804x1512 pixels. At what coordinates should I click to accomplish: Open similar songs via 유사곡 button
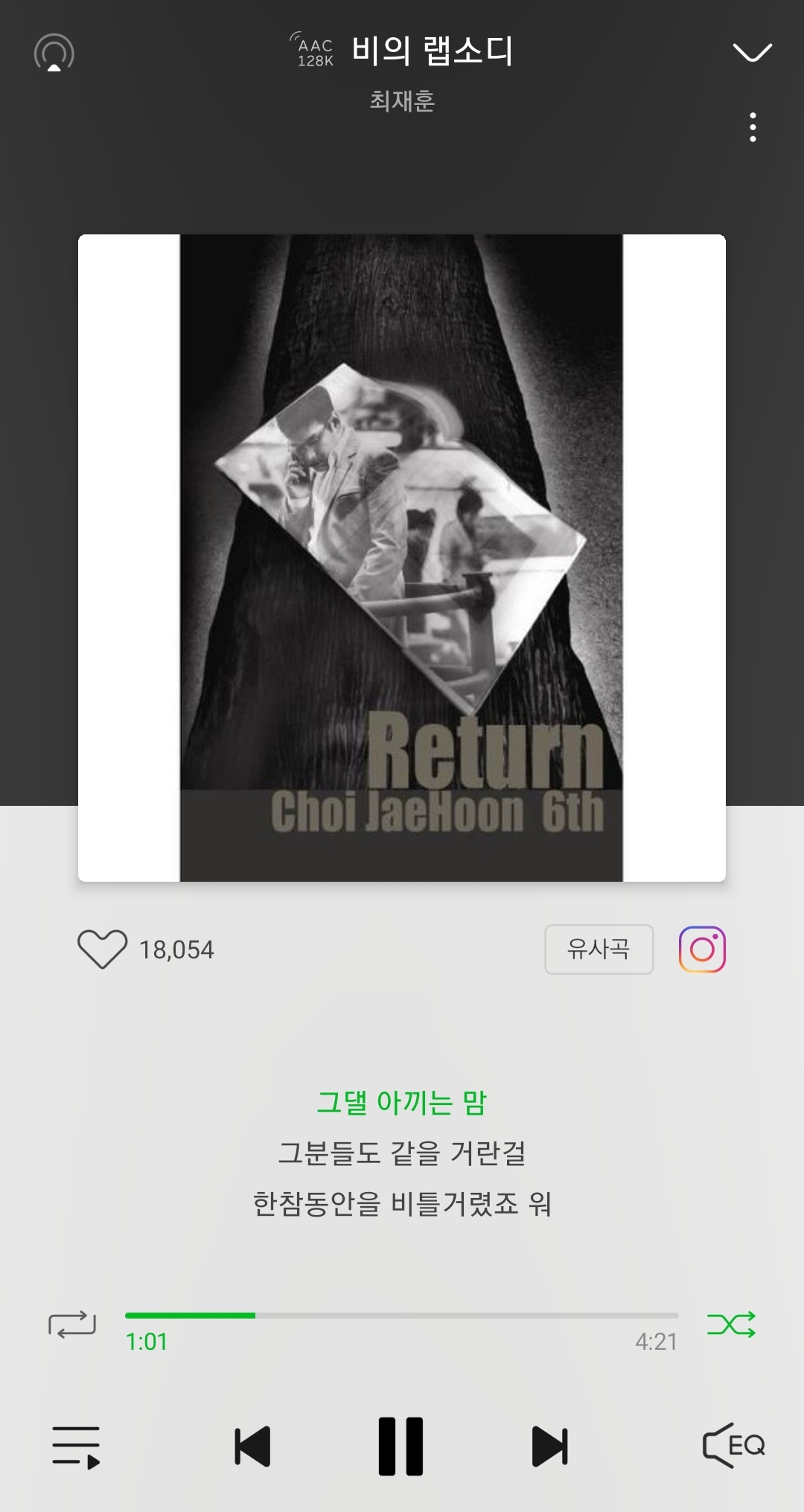(x=599, y=949)
